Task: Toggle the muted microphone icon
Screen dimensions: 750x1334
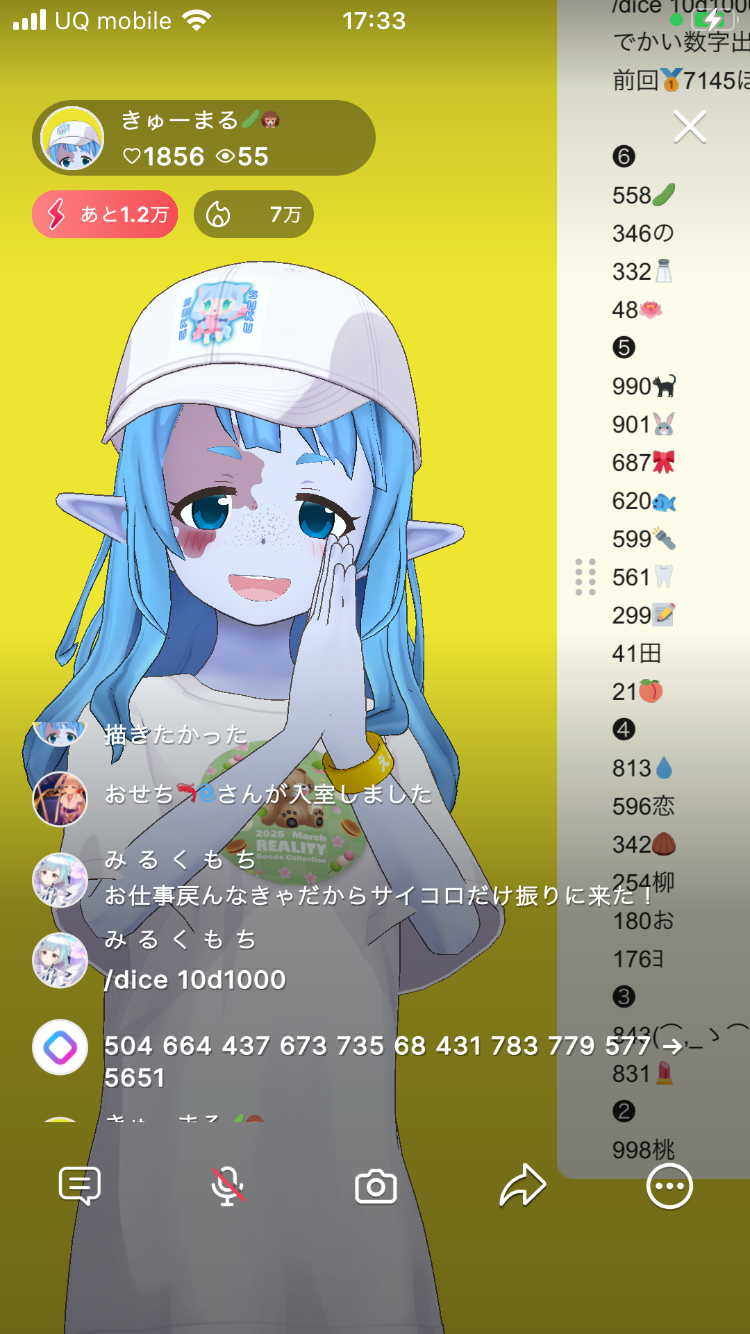Action: coord(228,1187)
